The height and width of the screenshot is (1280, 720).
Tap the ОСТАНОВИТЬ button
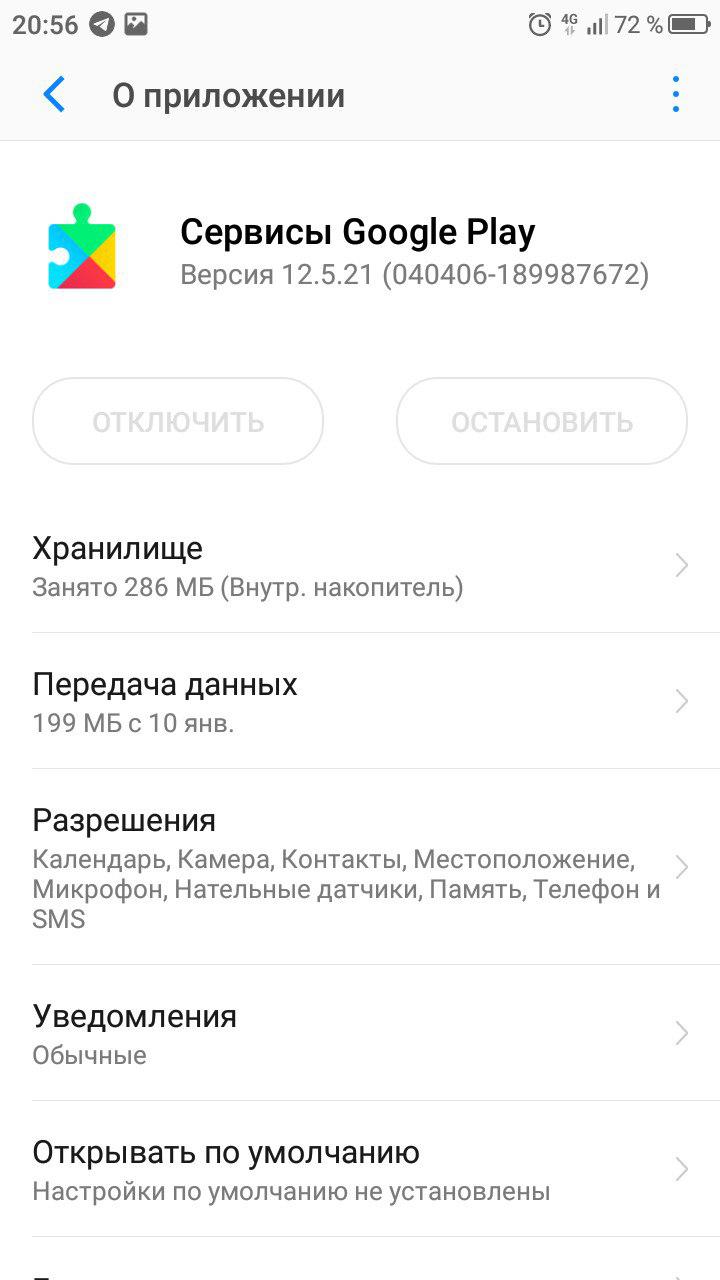click(542, 421)
